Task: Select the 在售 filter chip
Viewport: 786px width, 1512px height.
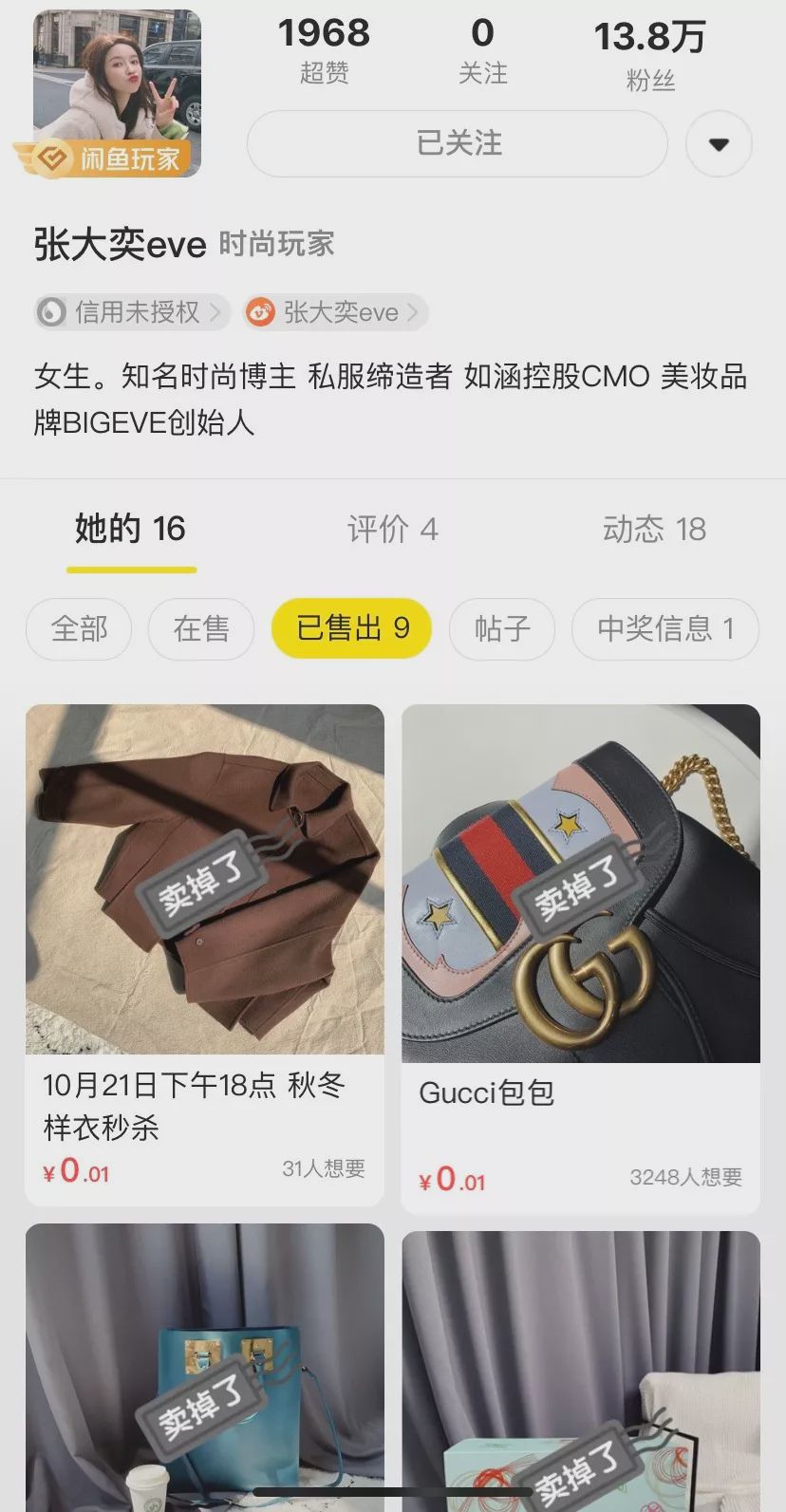Action: (x=201, y=628)
